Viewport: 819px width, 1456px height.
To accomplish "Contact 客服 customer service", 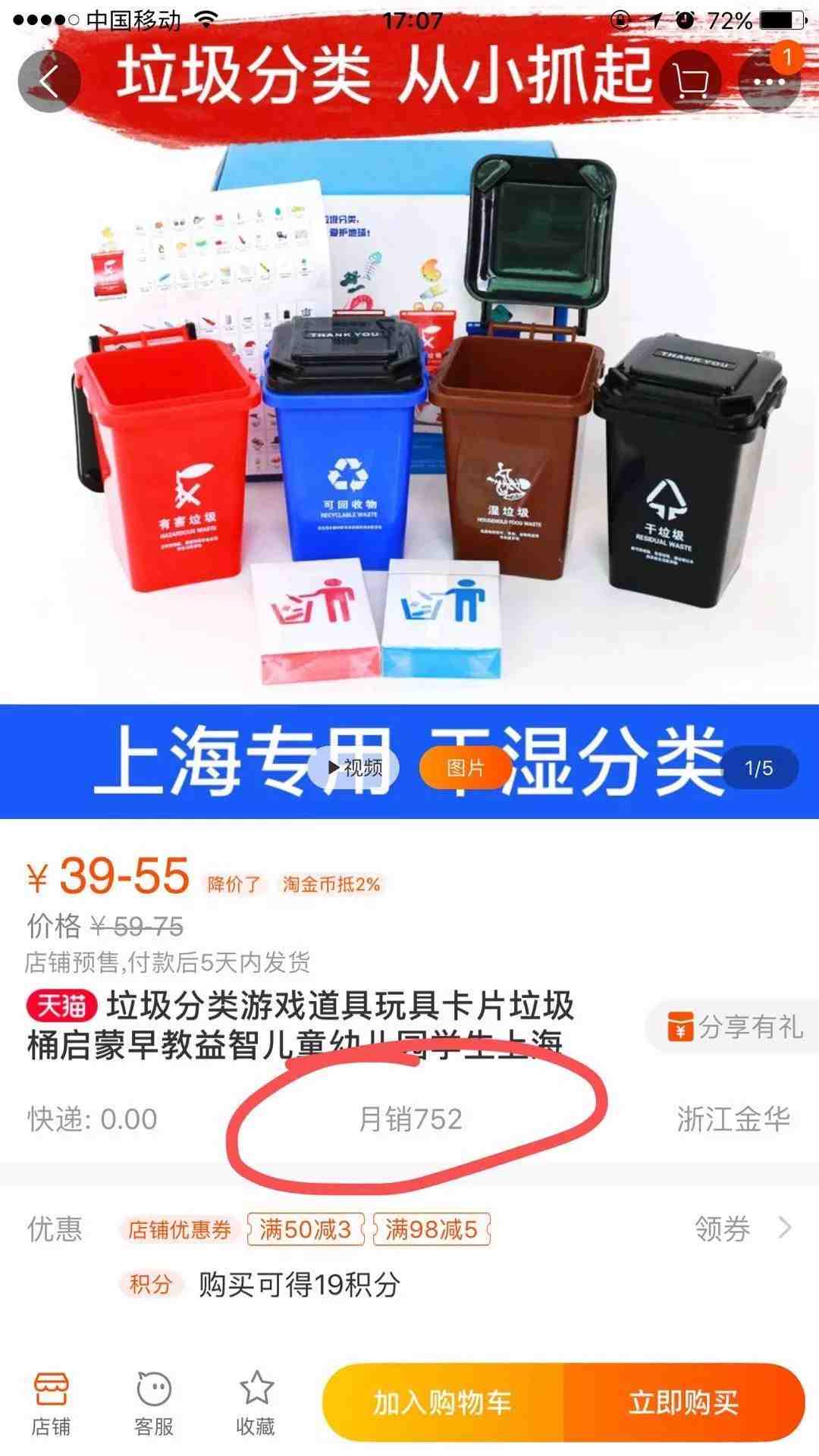I will click(154, 1404).
